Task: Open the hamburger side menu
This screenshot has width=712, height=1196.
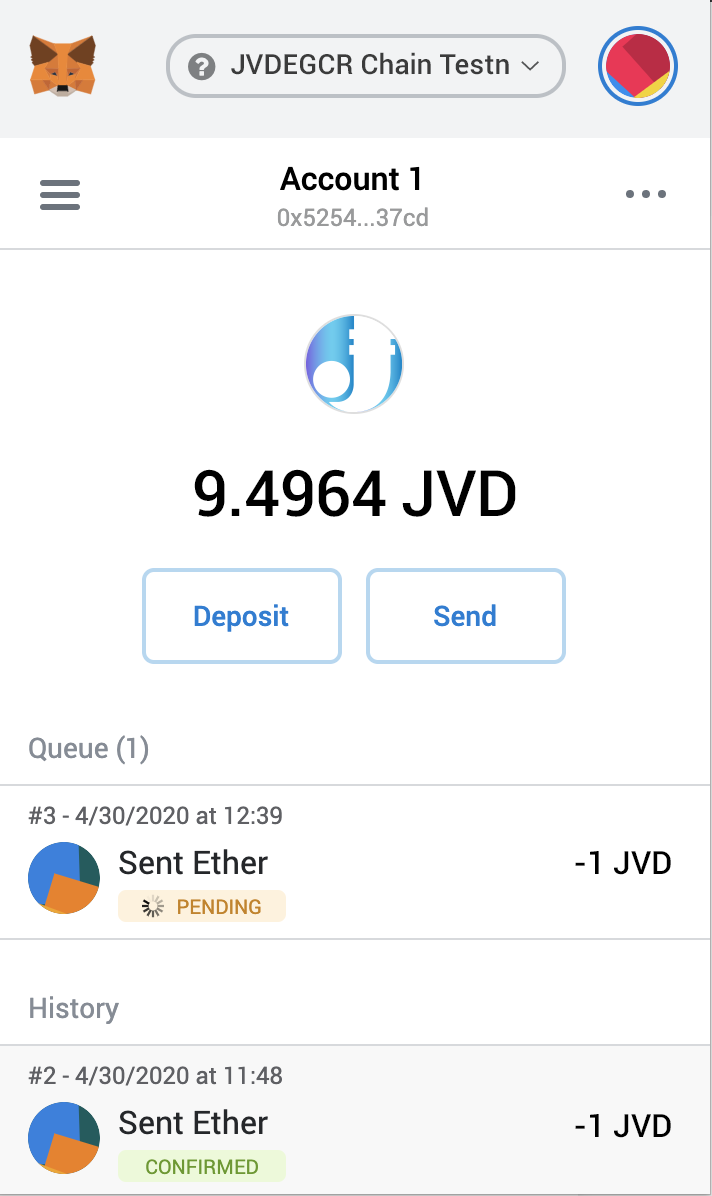Action: pos(60,194)
